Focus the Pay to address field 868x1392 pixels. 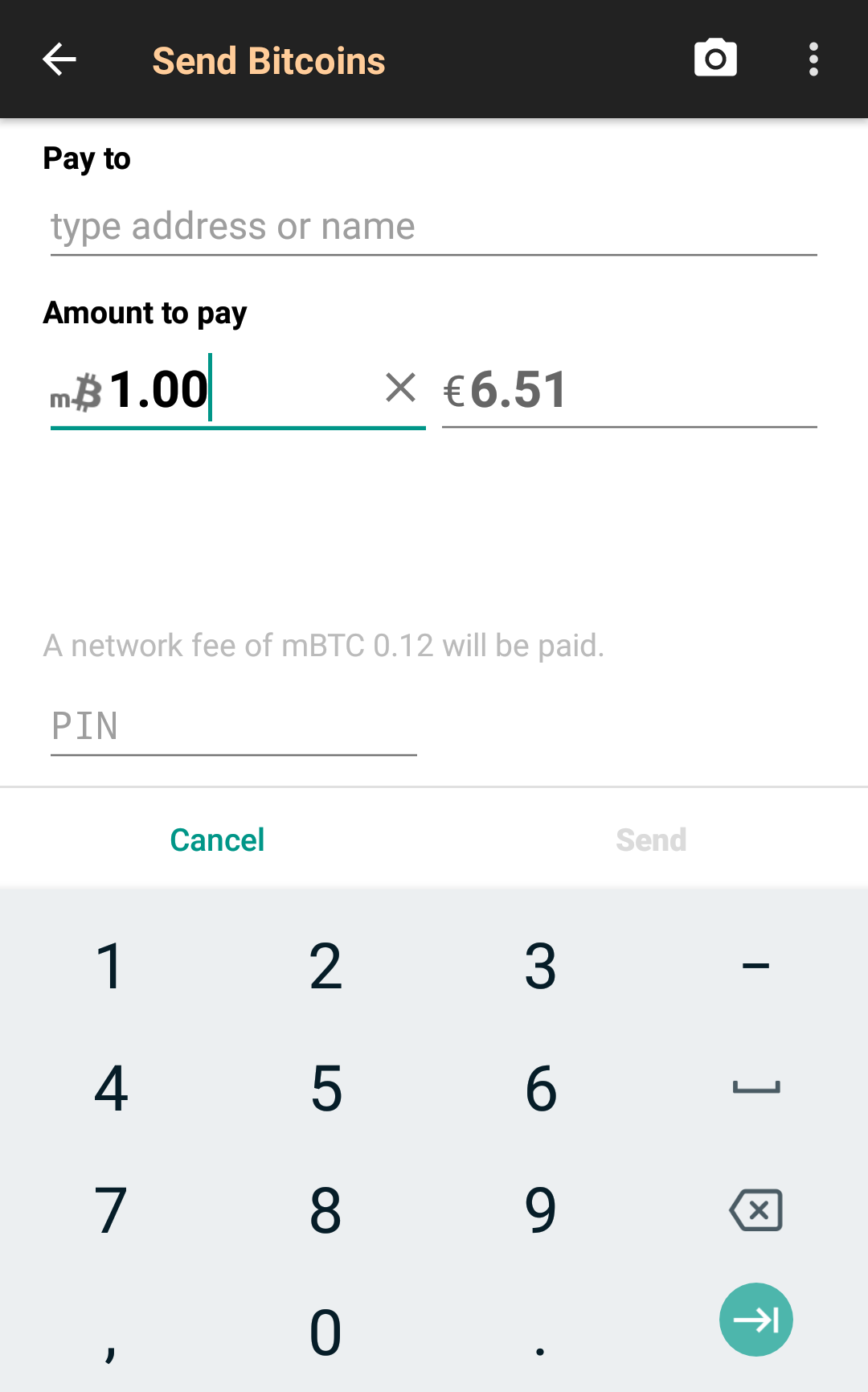[x=433, y=227]
